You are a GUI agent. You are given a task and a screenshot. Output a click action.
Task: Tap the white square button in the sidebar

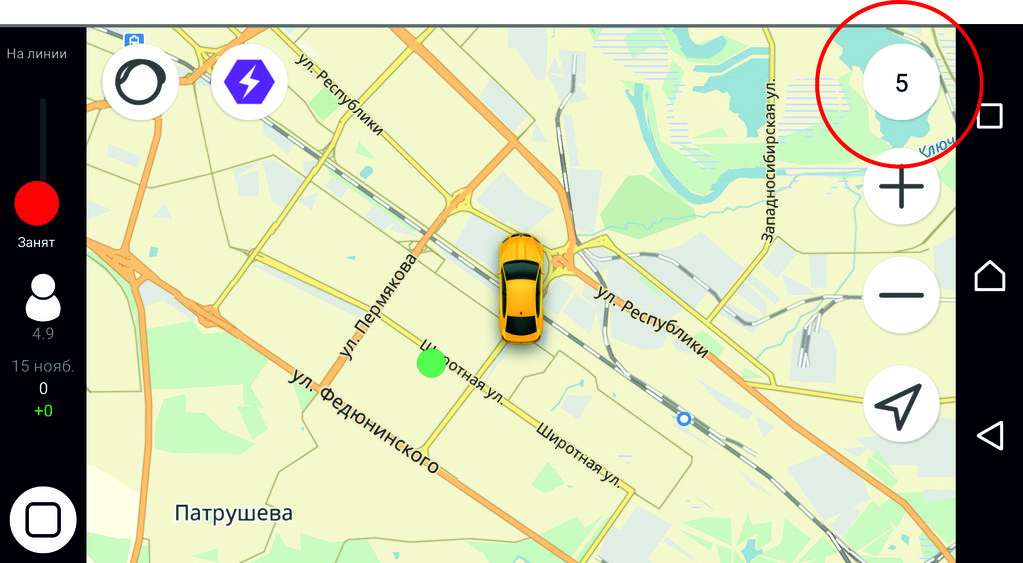pos(43,520)
